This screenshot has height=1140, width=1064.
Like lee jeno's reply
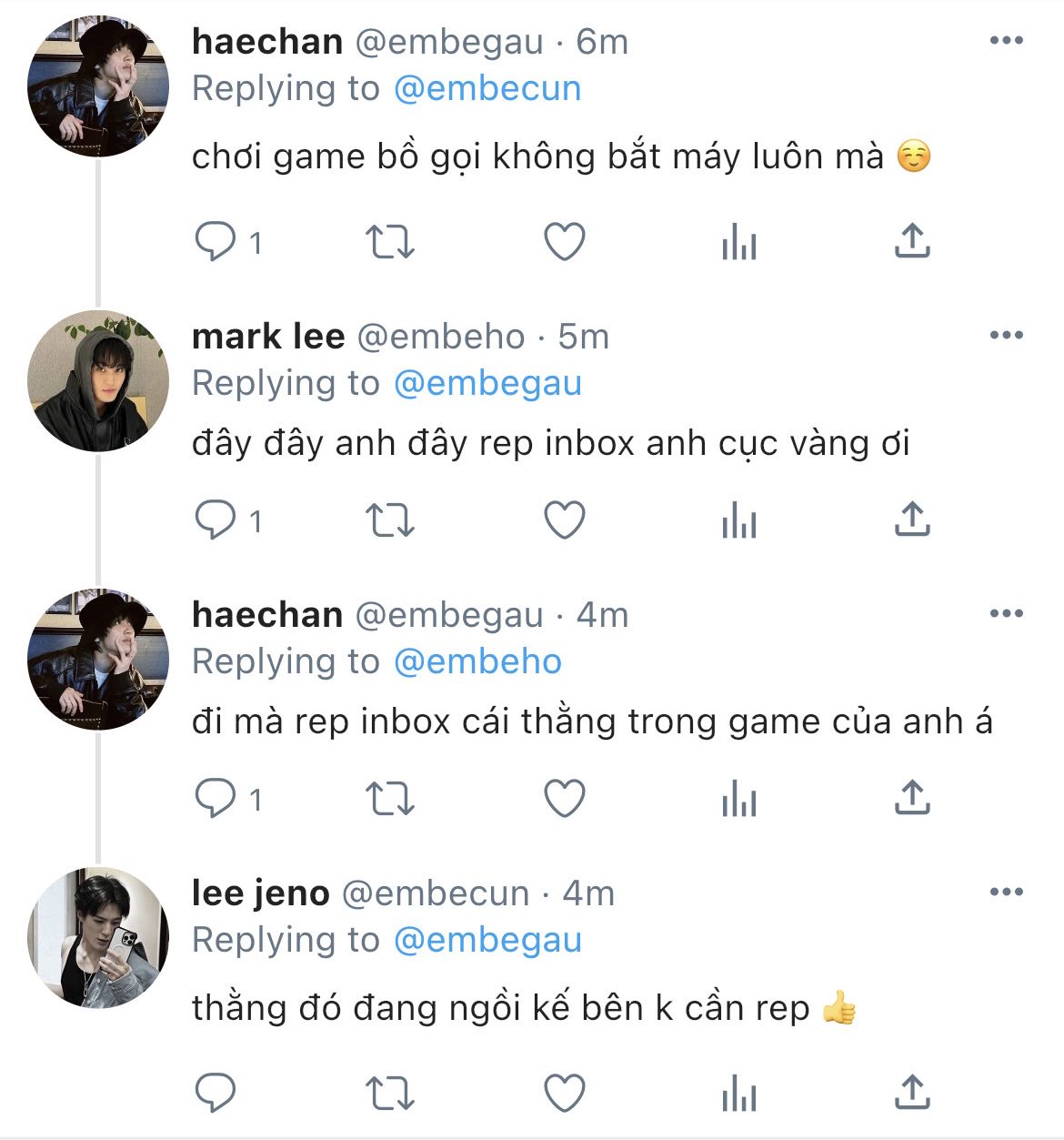point(564,1093)
